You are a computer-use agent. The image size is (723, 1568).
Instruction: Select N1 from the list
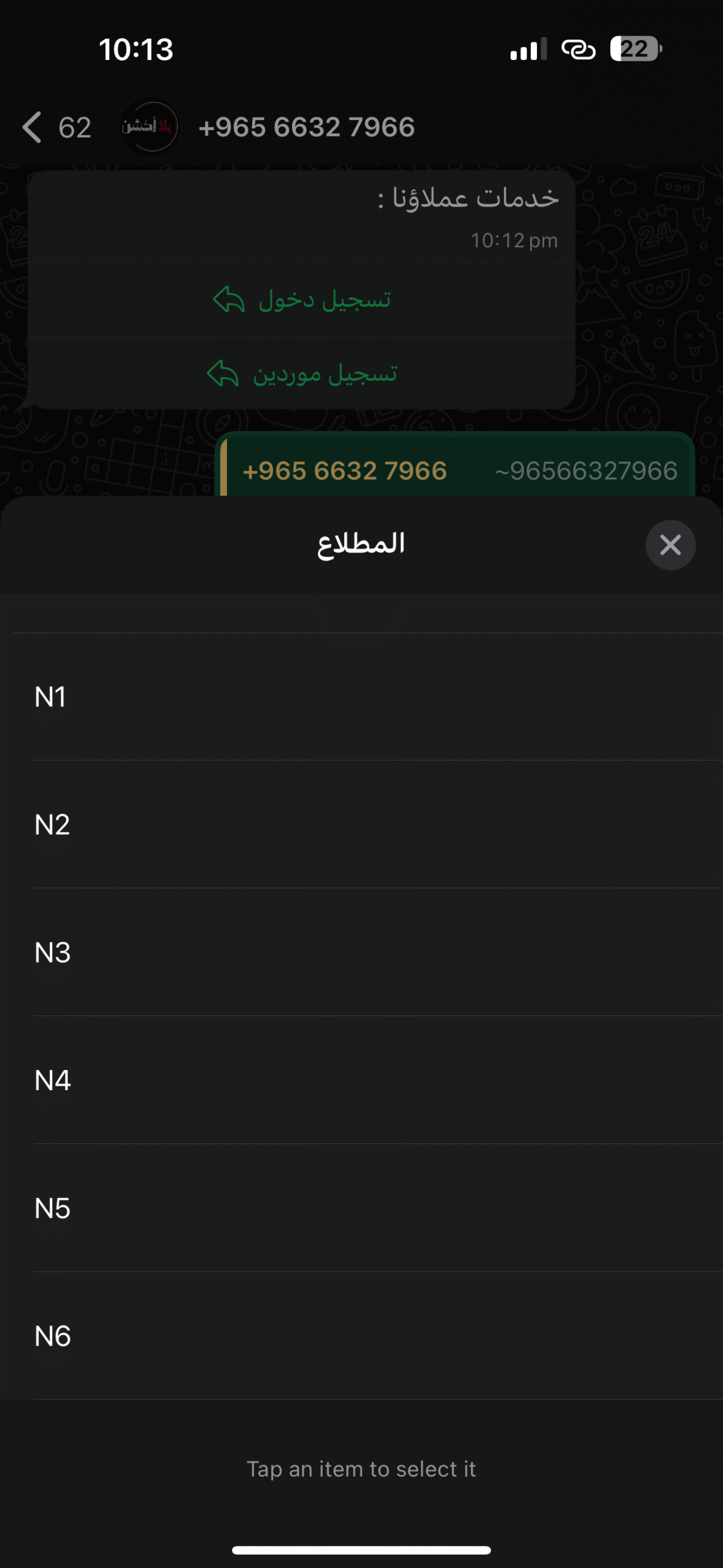click(x=361, y=697)
